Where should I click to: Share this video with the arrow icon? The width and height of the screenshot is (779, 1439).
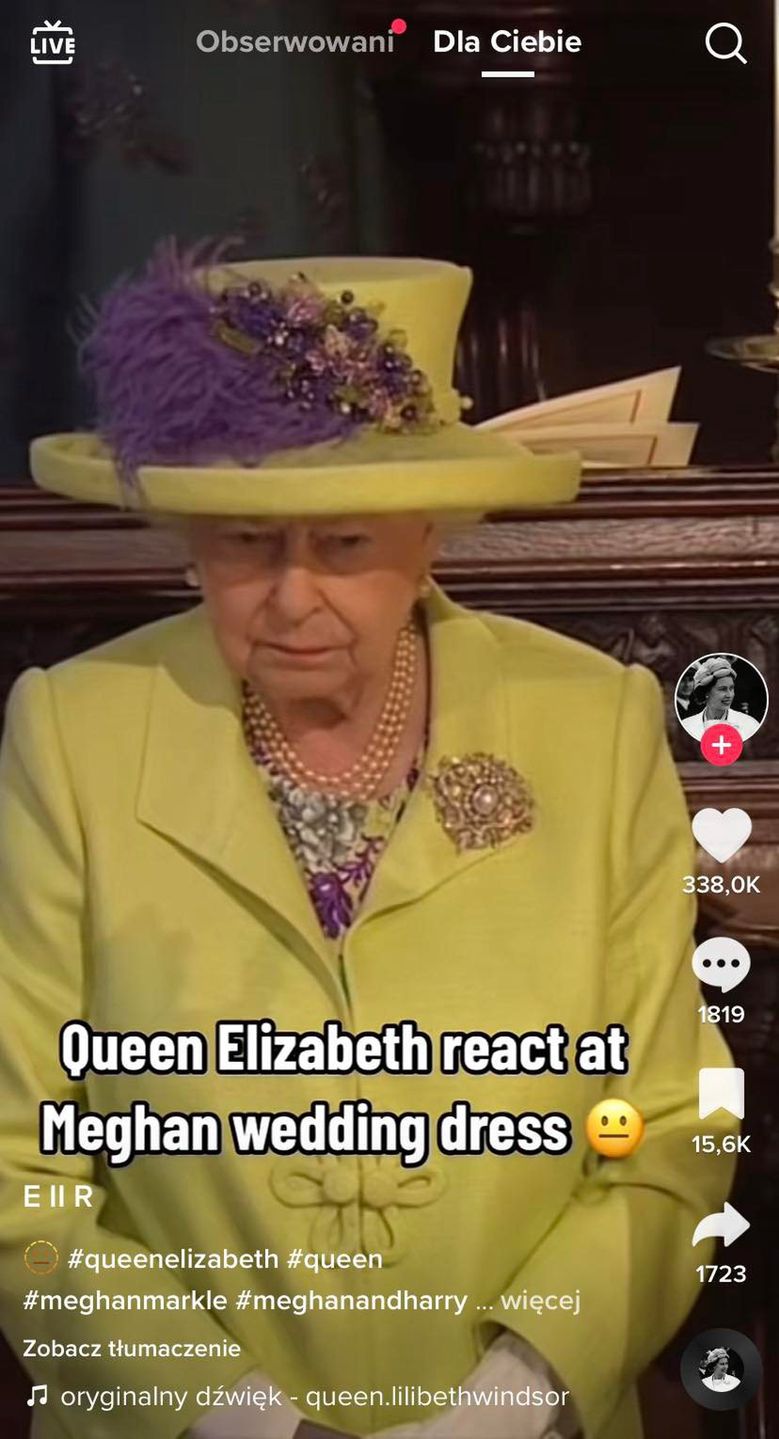pyautogui.click(x=721, y=1226)
